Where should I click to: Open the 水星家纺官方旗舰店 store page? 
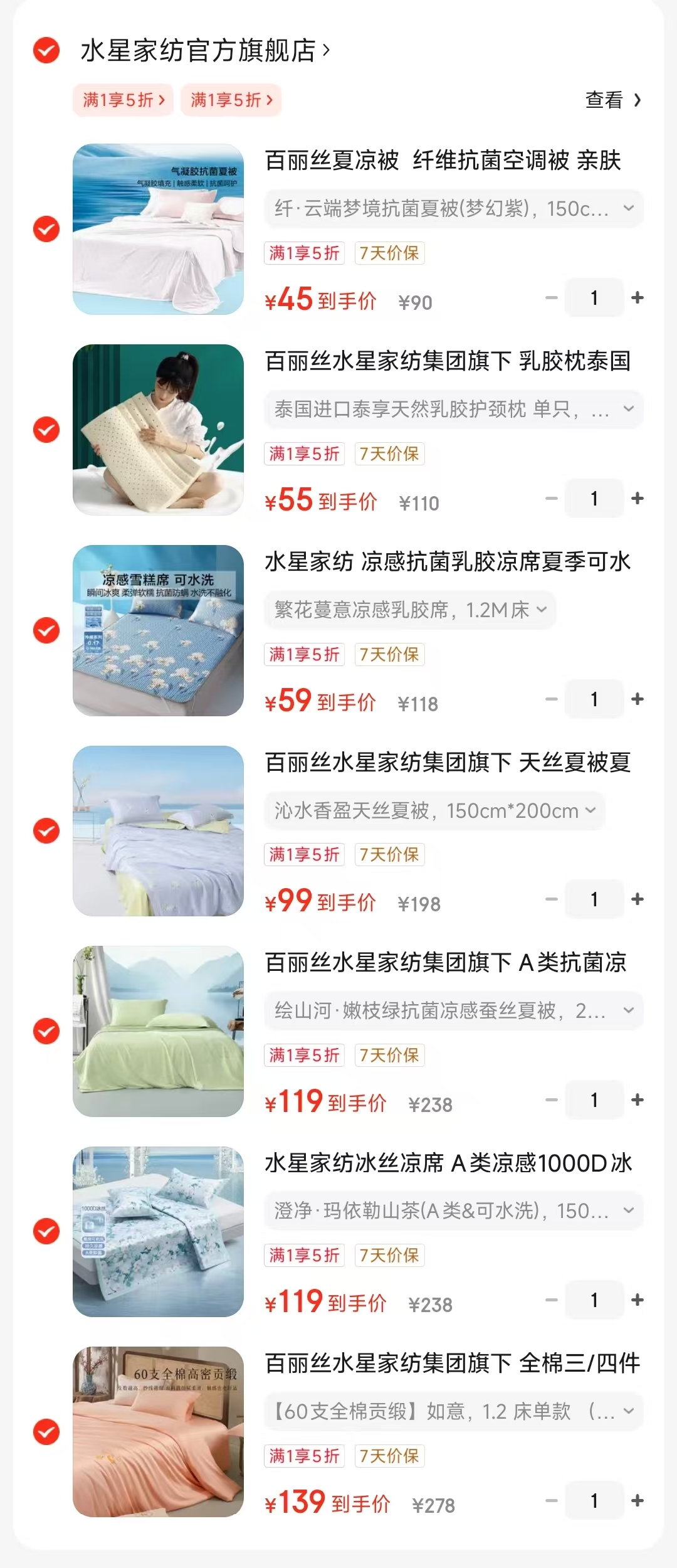point(201,53)
